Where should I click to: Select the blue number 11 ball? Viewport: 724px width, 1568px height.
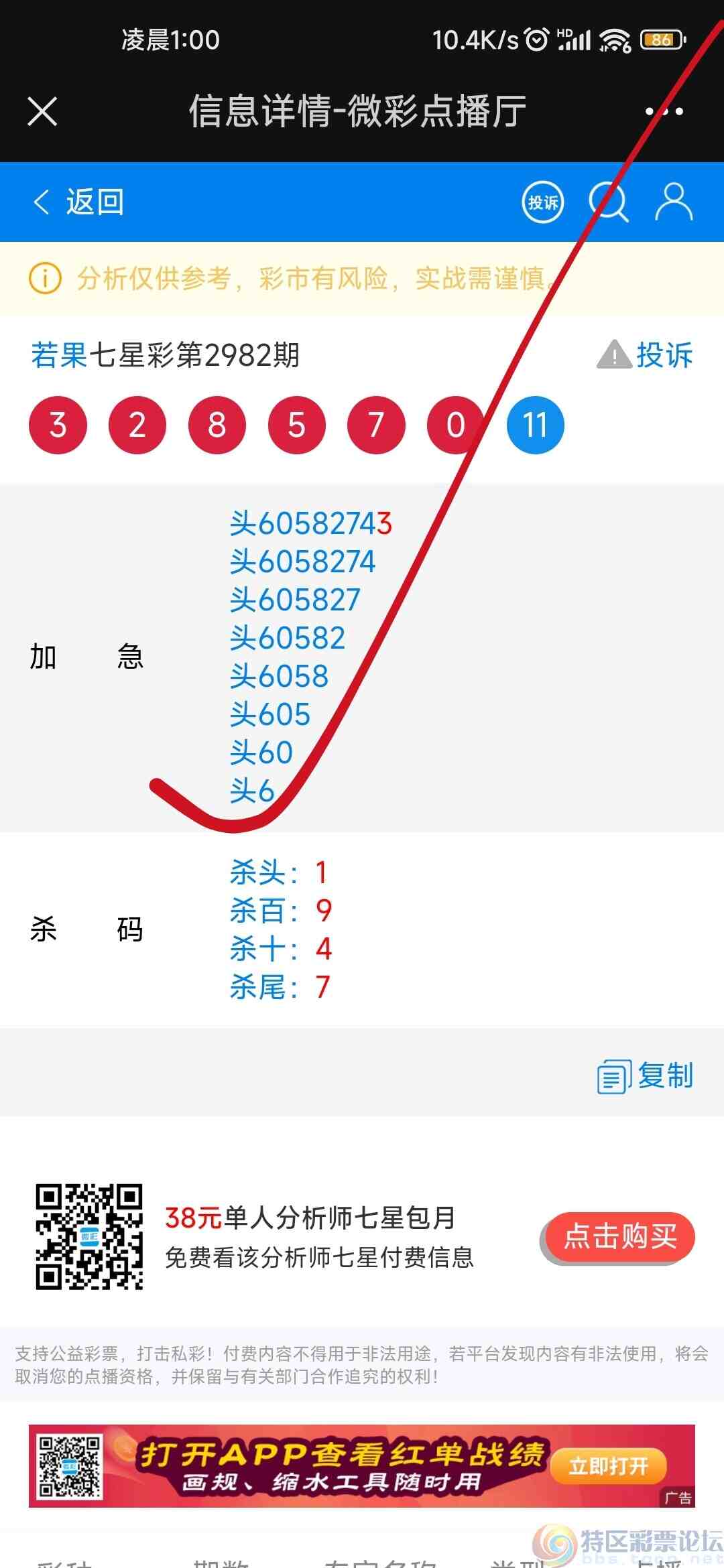534,424
